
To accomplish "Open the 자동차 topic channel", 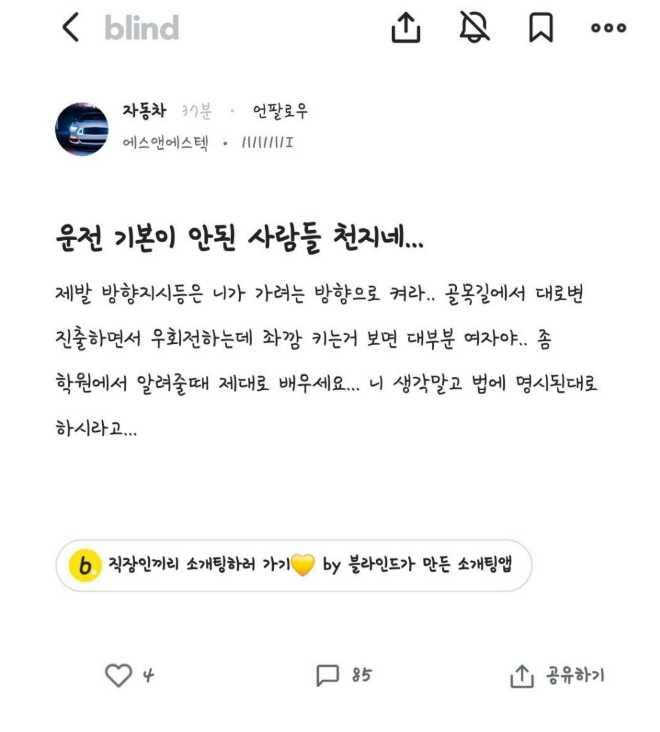I will tap(144, 112).
